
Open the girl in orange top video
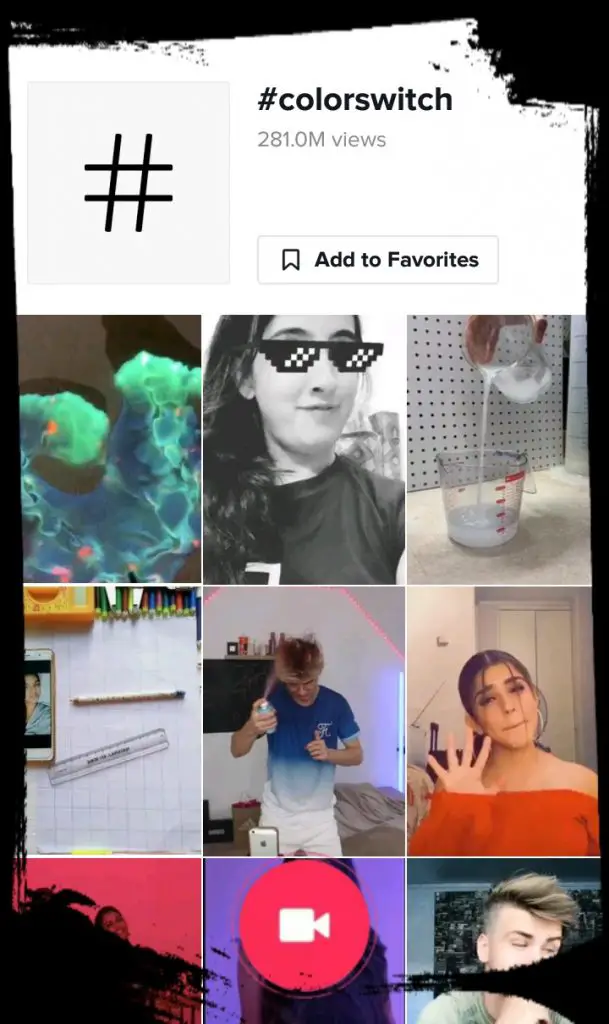coord(503,721)
